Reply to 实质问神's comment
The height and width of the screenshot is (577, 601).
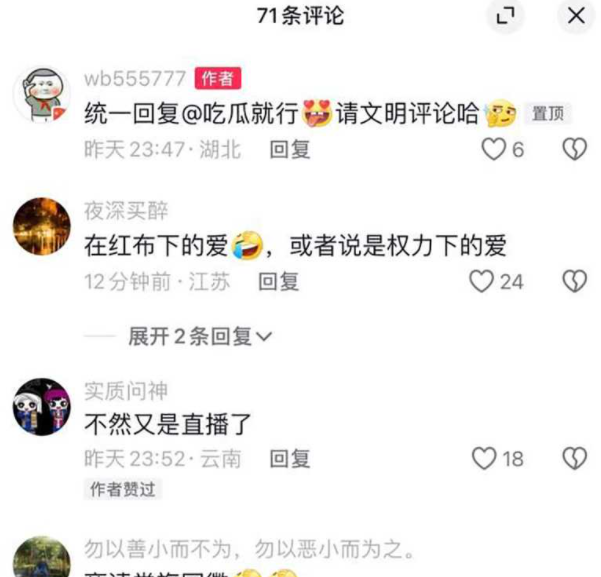click(x=290, y=459)
